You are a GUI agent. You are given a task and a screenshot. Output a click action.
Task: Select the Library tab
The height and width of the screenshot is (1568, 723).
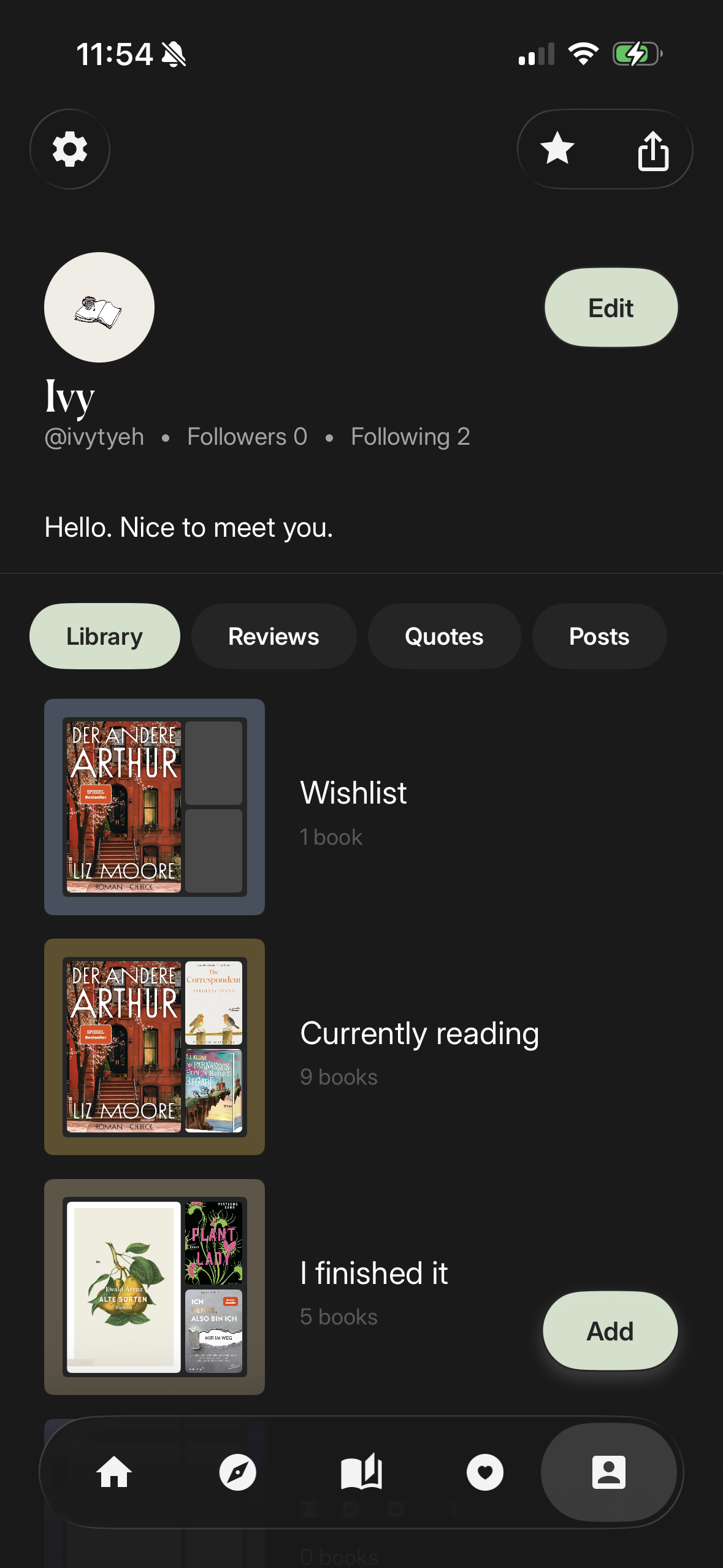105,636
